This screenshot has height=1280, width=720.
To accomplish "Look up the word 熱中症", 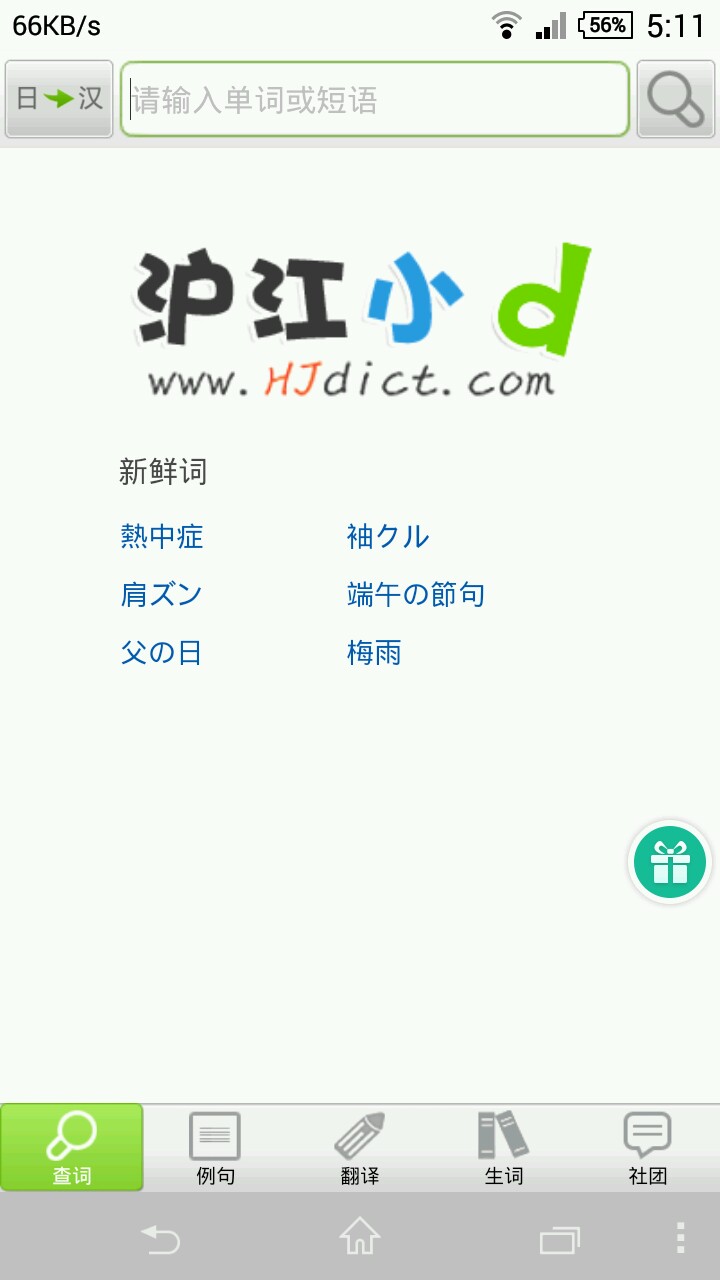I will tap(162, 537).
